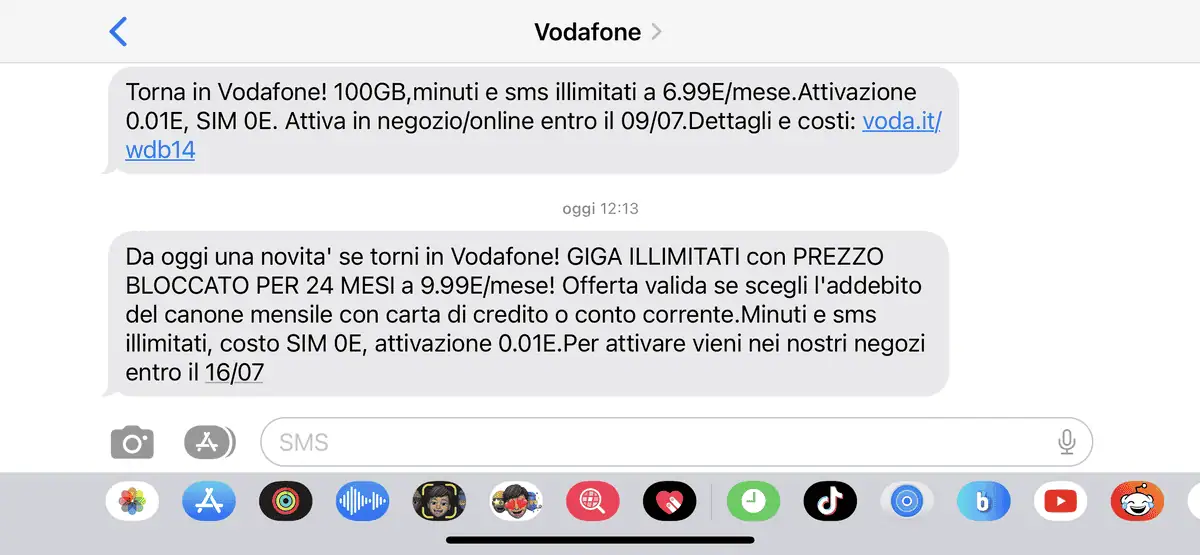Open the App Store in the app strip

pos(209,501)
